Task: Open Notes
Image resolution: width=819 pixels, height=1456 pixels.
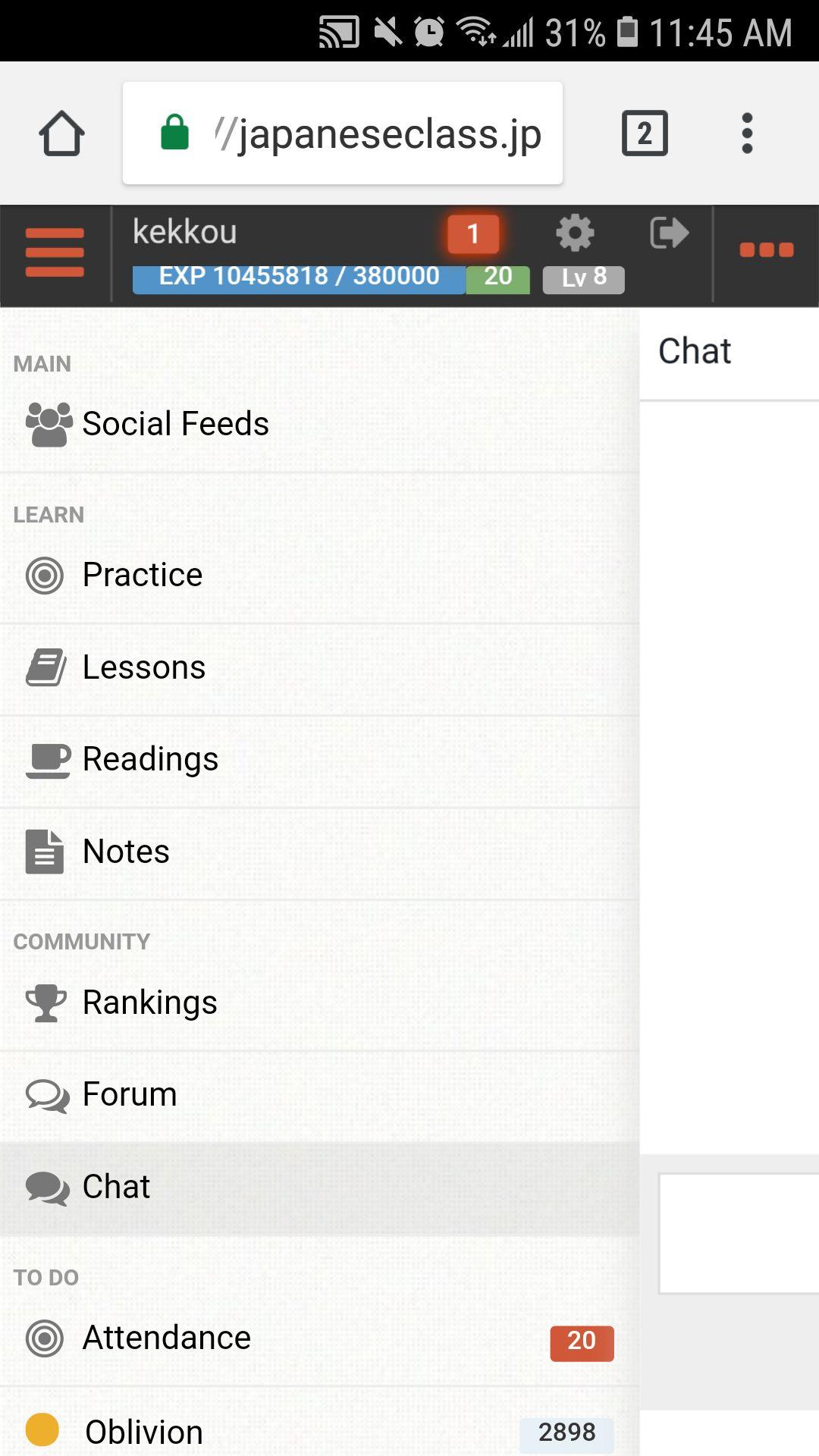Action: click(x=126, y=852)
